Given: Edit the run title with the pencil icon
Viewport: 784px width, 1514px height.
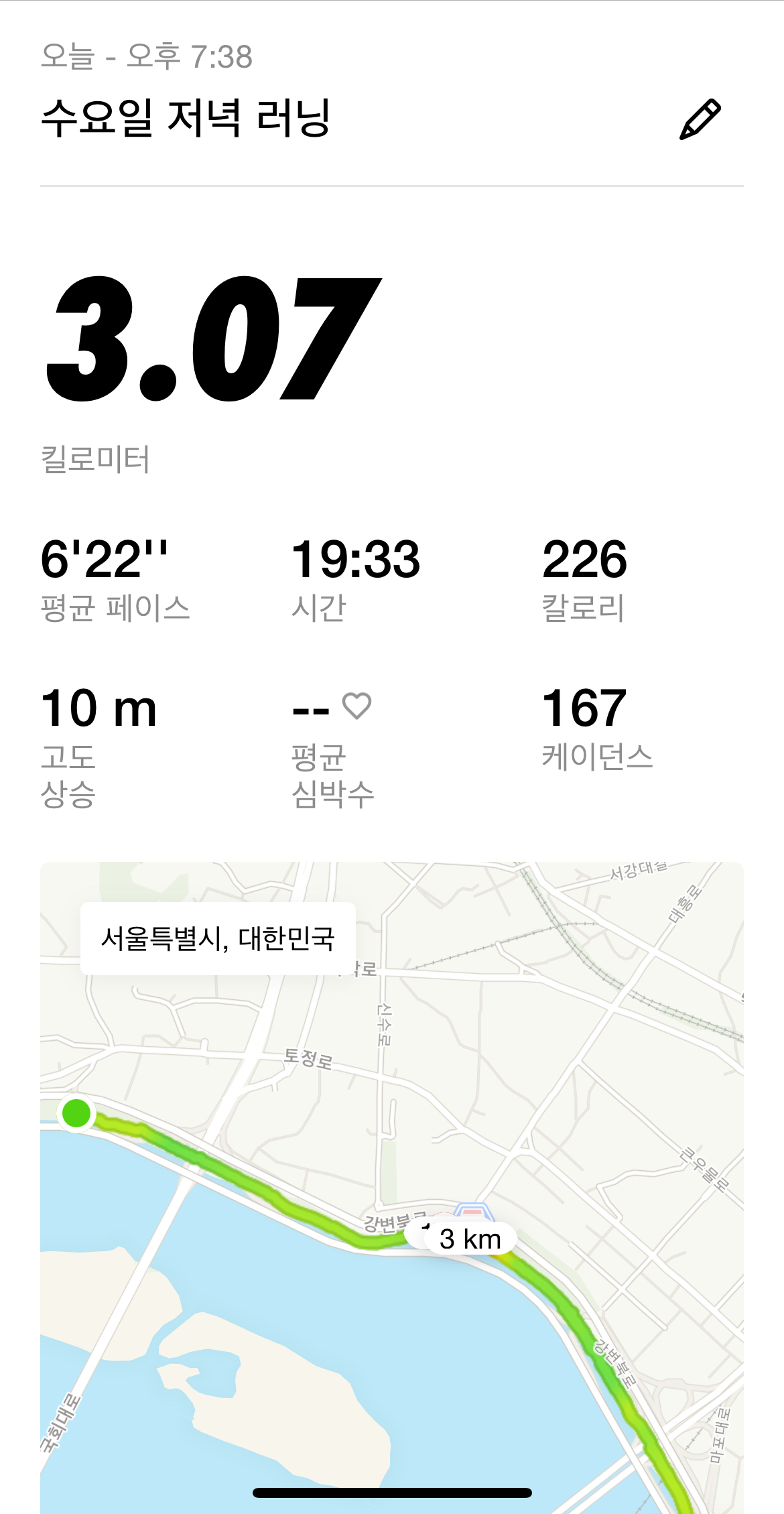Looking at the screenshot, I should [700, 119].
